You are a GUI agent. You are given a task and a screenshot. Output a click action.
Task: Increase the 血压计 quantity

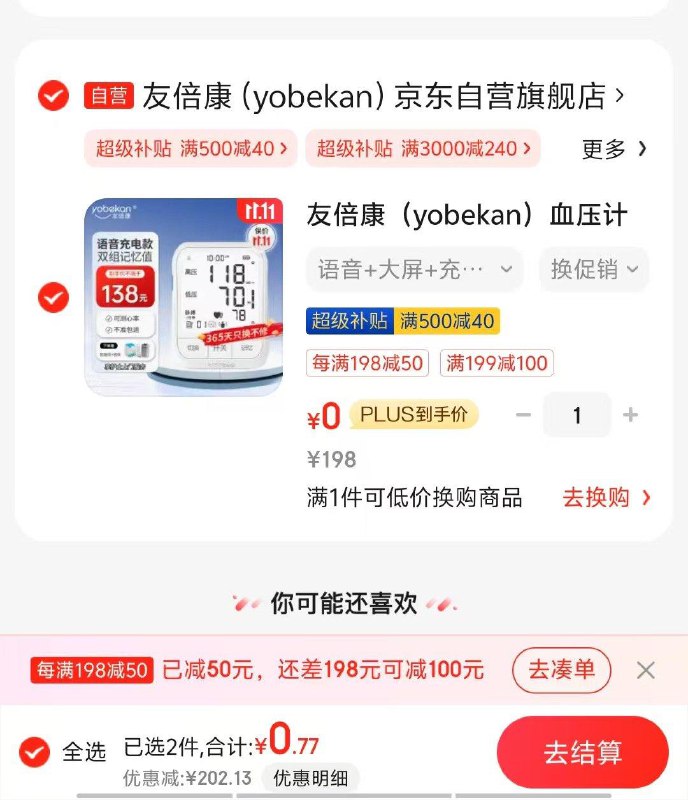630,415
